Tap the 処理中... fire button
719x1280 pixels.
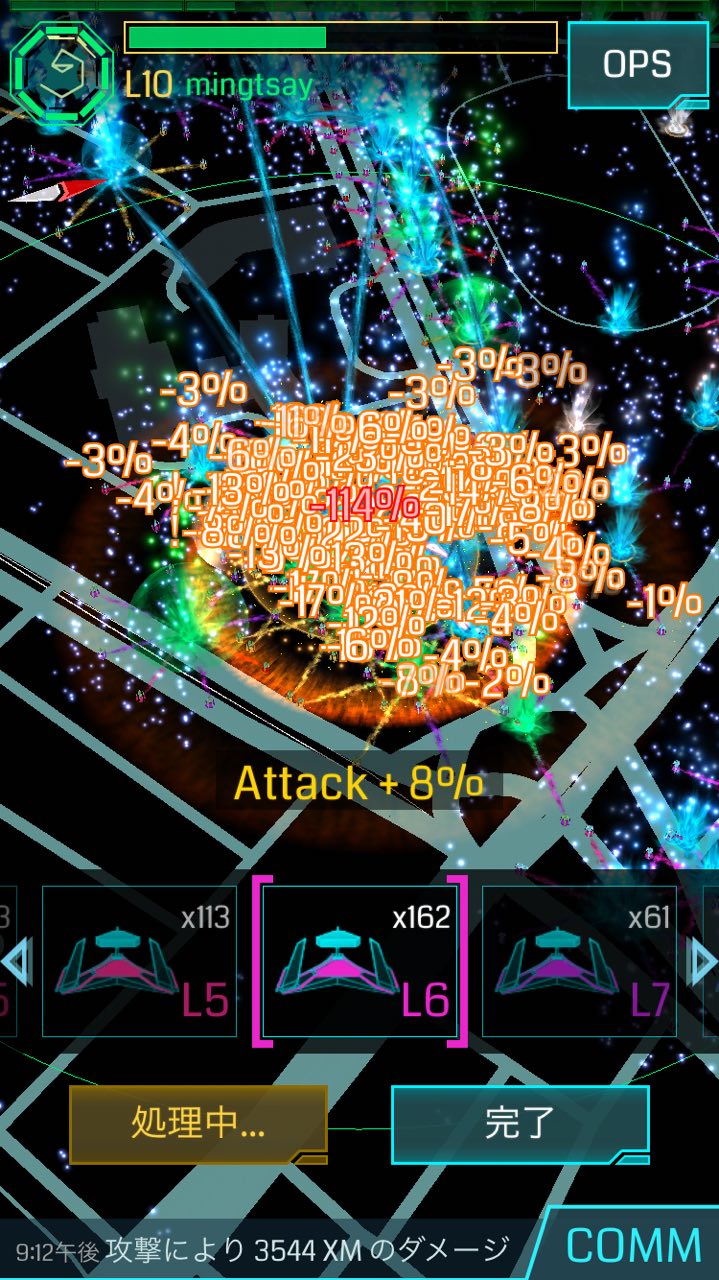coord(198,1124)
